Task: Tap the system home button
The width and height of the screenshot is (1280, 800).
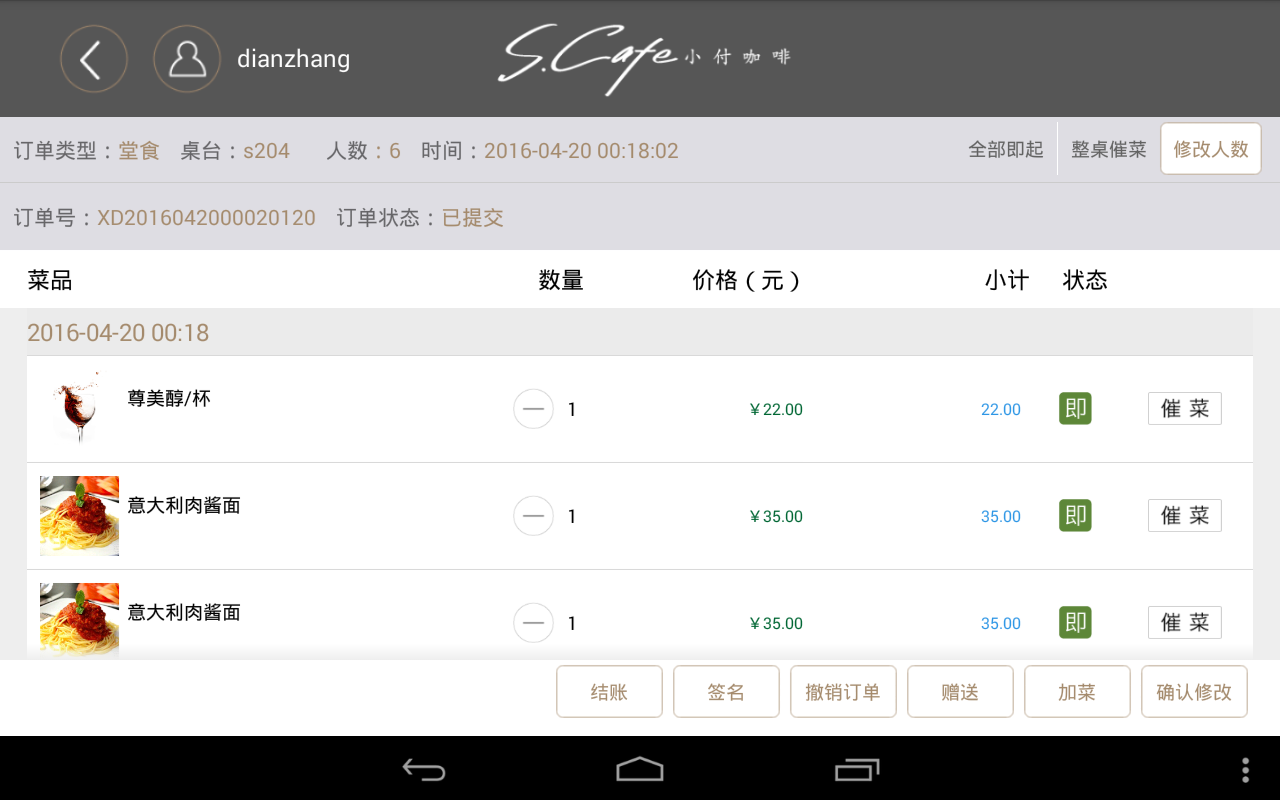Action: [x=640, y=769]
